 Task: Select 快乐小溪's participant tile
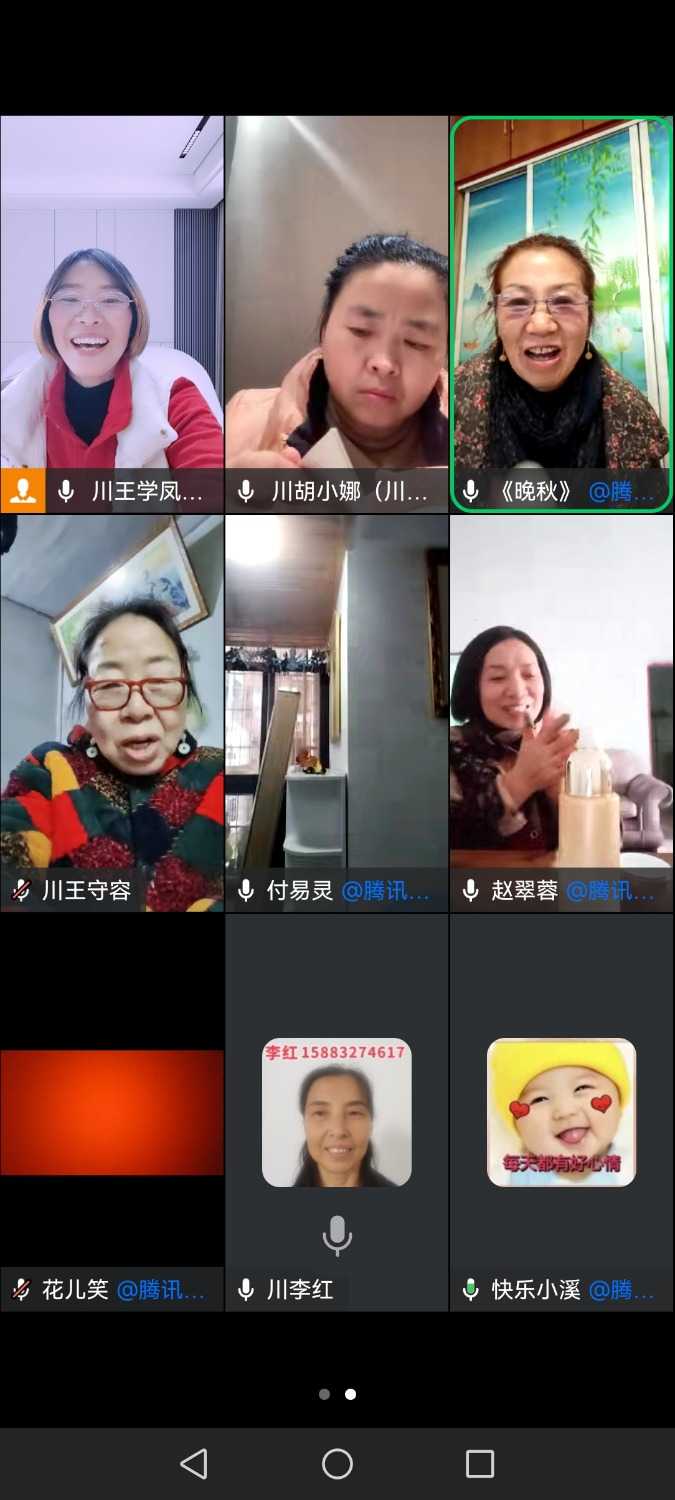(x=561, y=1110)
